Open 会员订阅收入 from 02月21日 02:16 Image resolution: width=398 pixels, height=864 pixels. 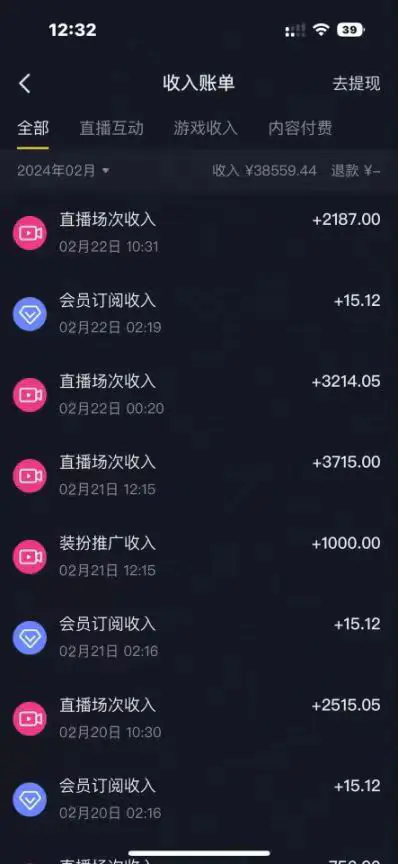199,638
